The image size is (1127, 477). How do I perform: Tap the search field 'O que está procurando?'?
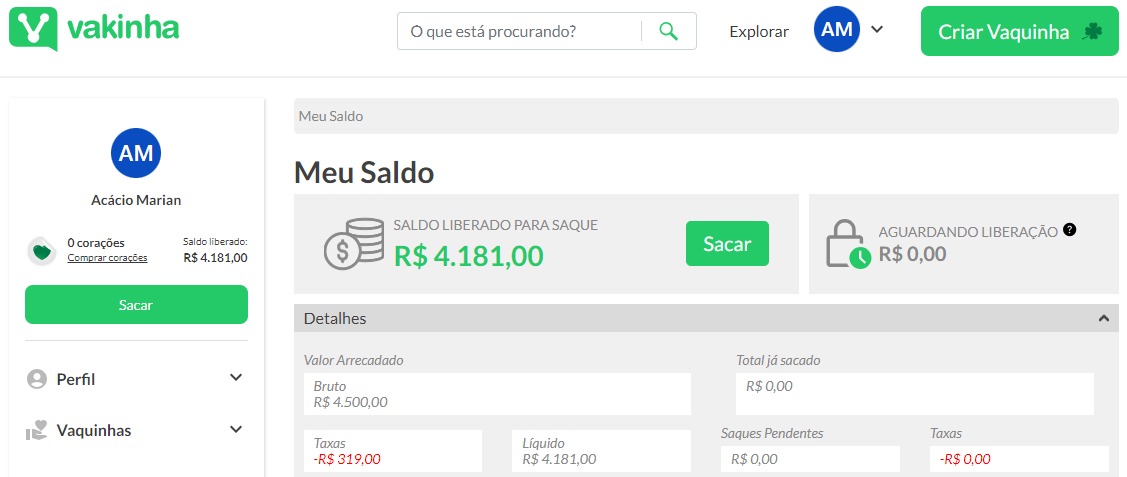pyautogui.click(x=520, y=31)
